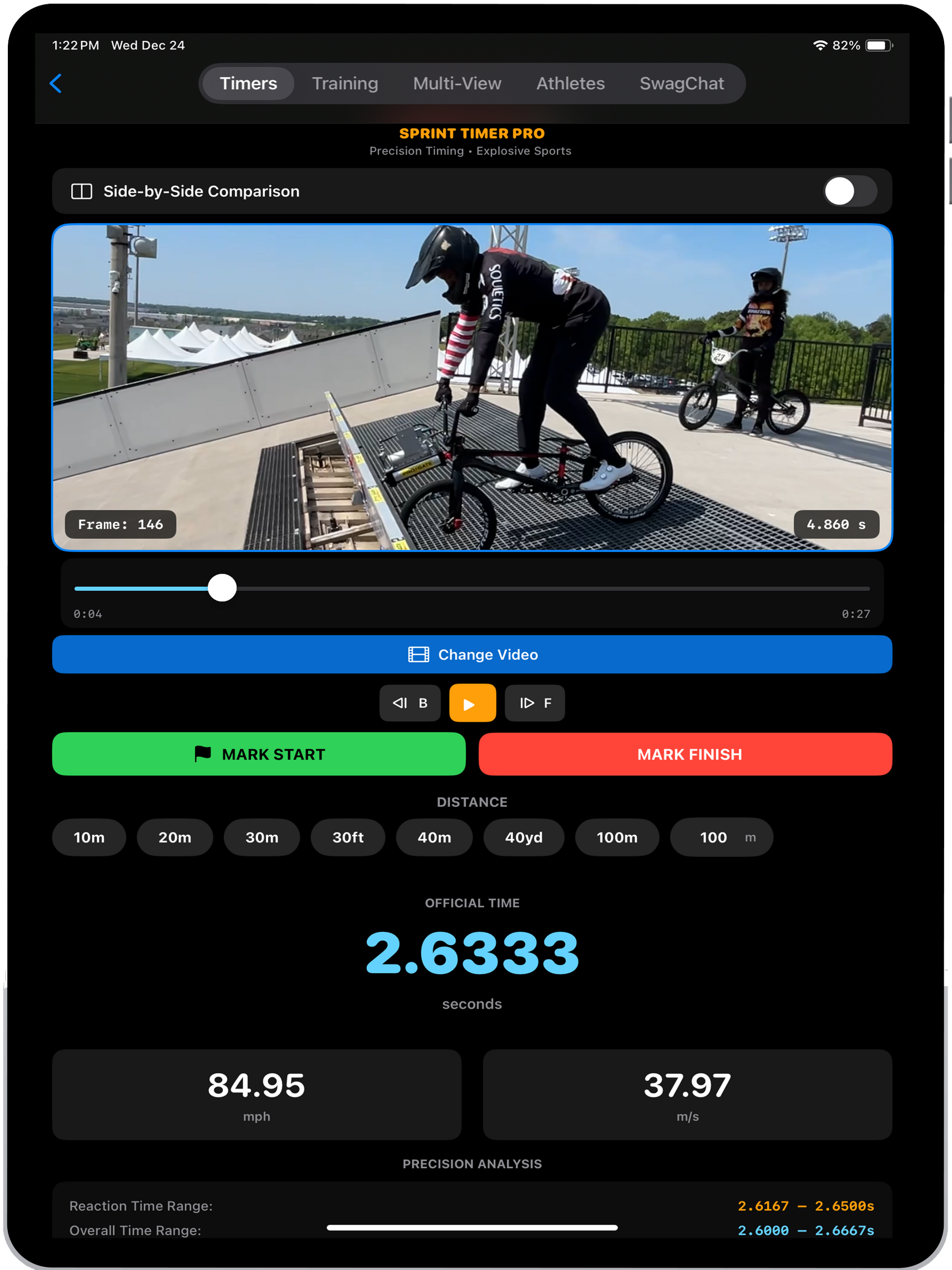952x1270 pixels.
Task: Open the Multi-View tab
Action: [x=457, y=83]
